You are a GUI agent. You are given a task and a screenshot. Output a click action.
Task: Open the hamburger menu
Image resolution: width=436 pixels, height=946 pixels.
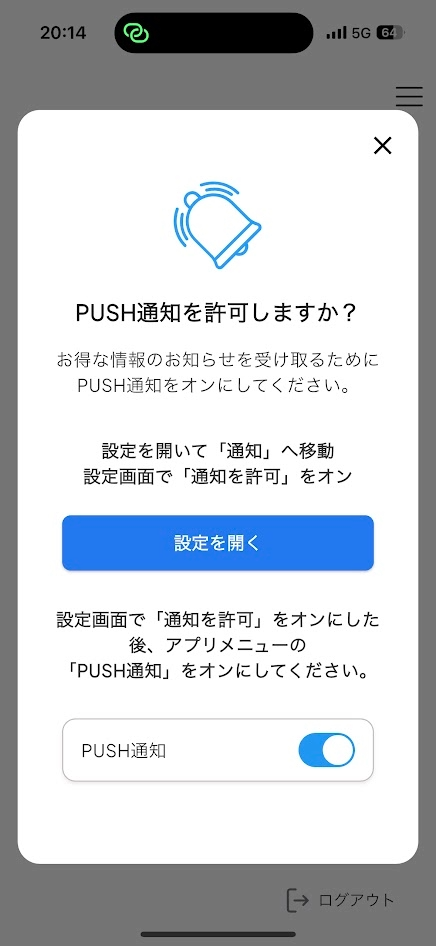coord(409,97)
